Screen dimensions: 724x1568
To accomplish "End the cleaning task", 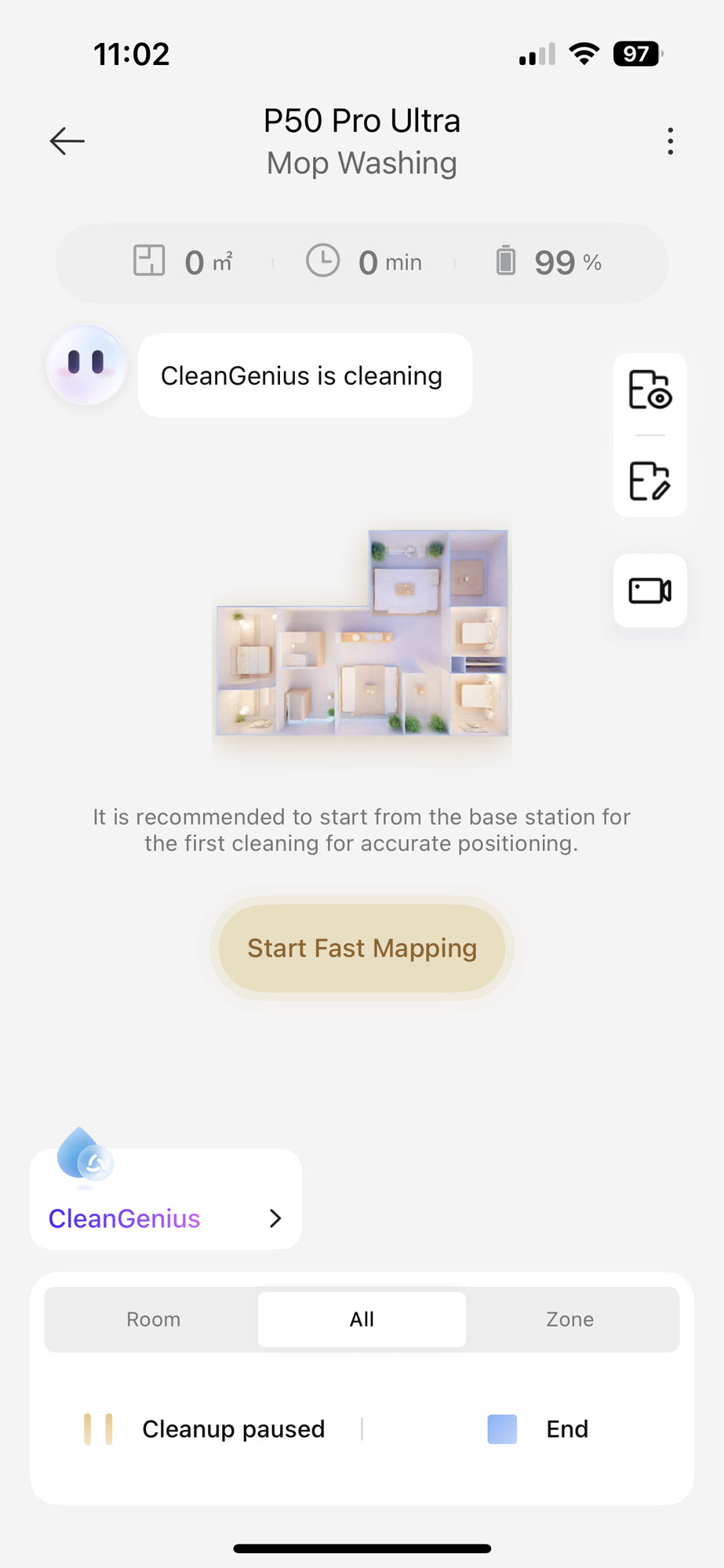I will (539, 1428).
